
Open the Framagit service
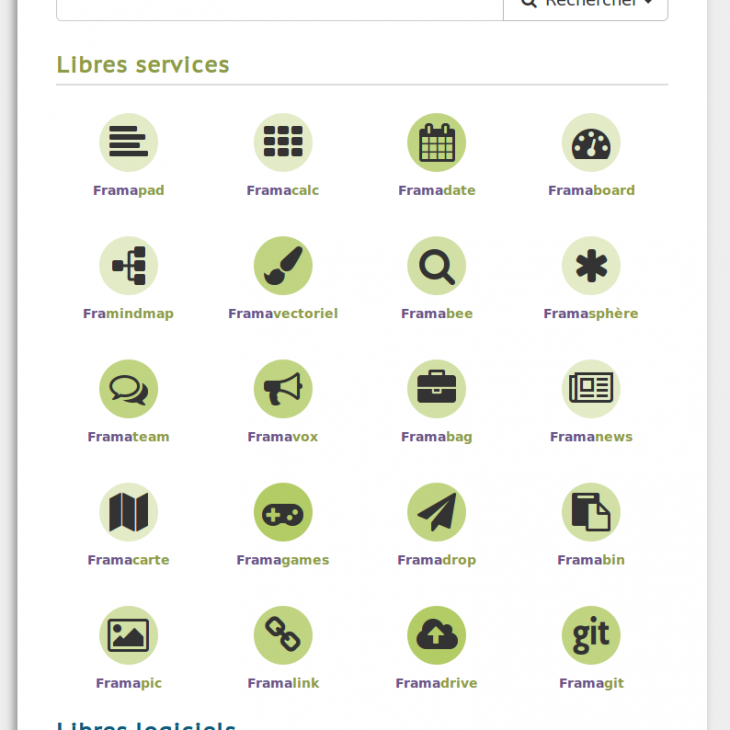click(x=590, y=635)
